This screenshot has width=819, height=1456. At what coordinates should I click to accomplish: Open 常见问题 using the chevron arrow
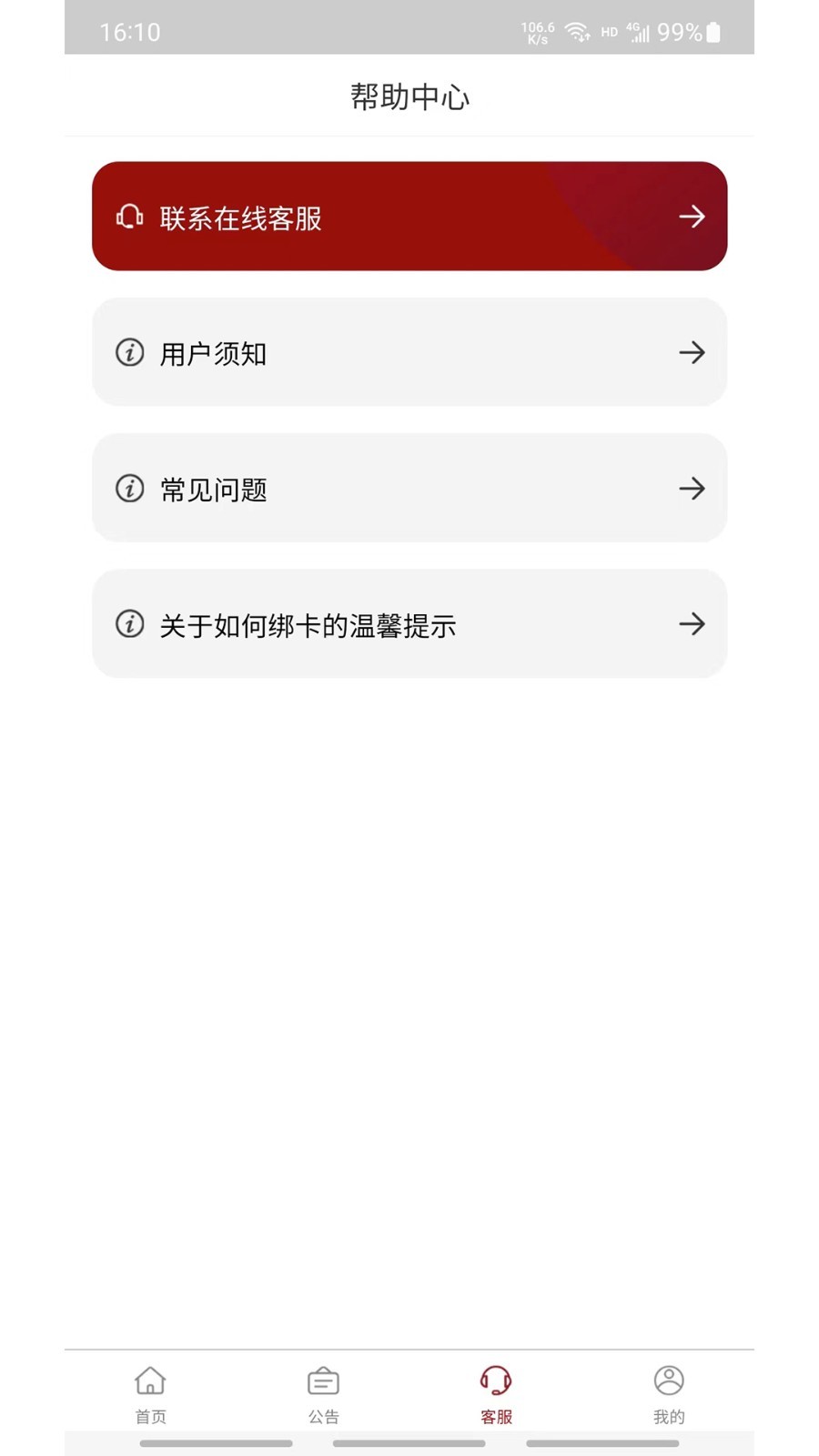tap(693, 489)
